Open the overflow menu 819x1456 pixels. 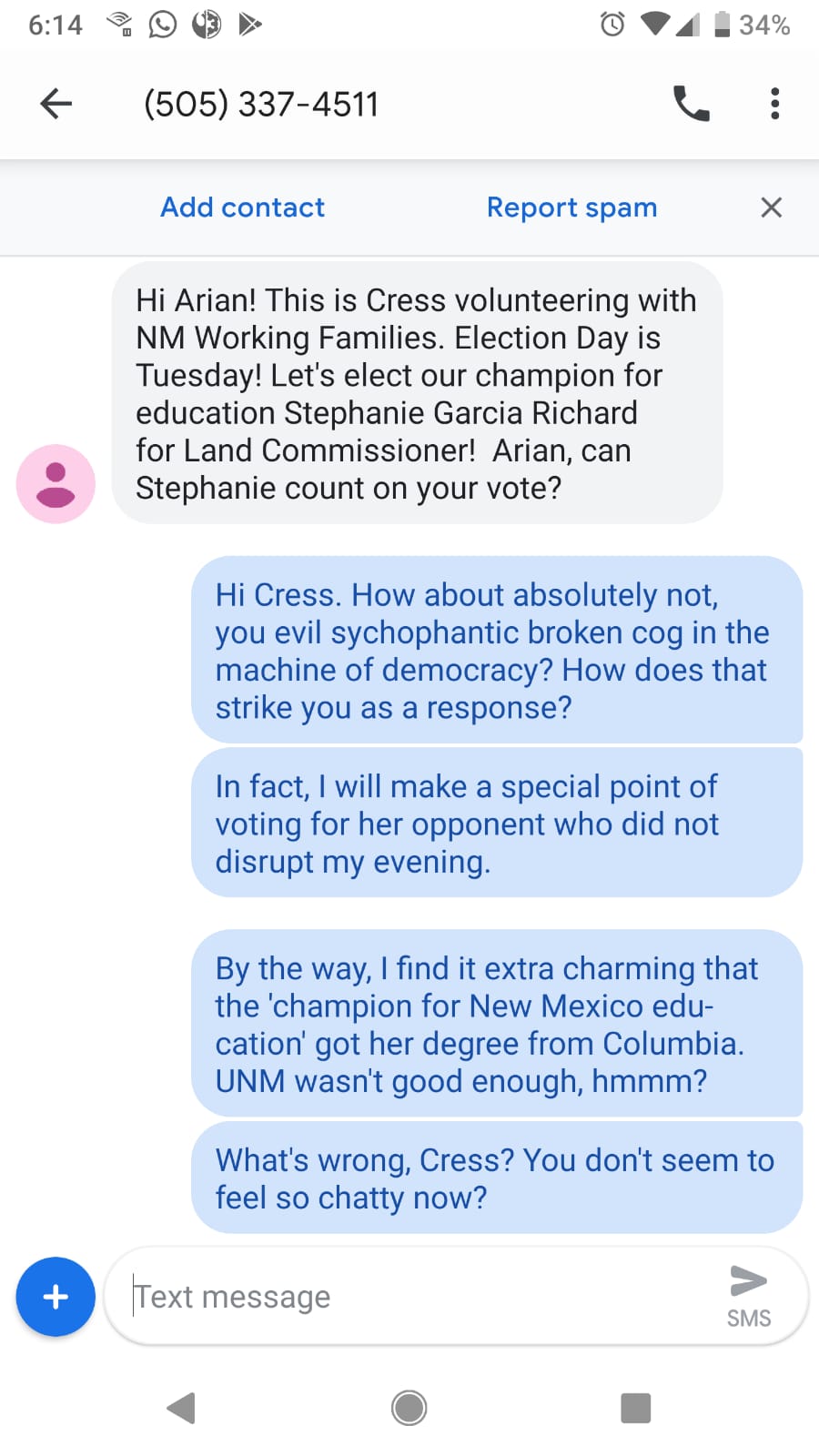[774, 104]
